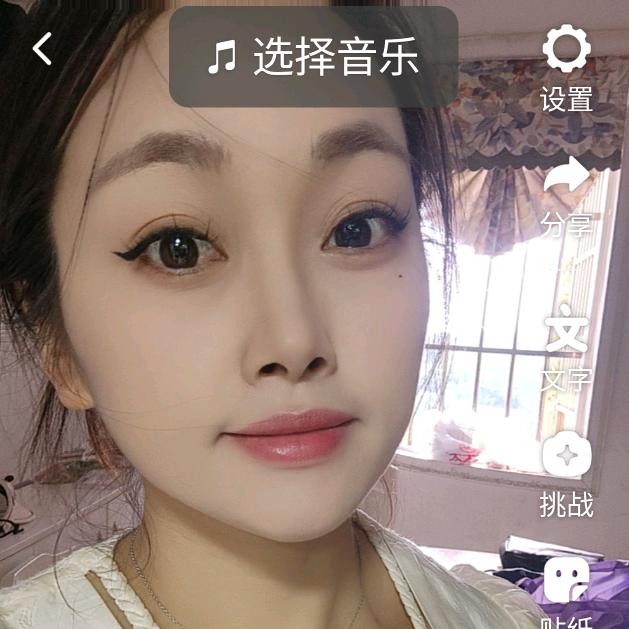Go back with the top-left arrow
This screenshot has height=629, width=629.
pyautogui.click(x=42, y=48)
